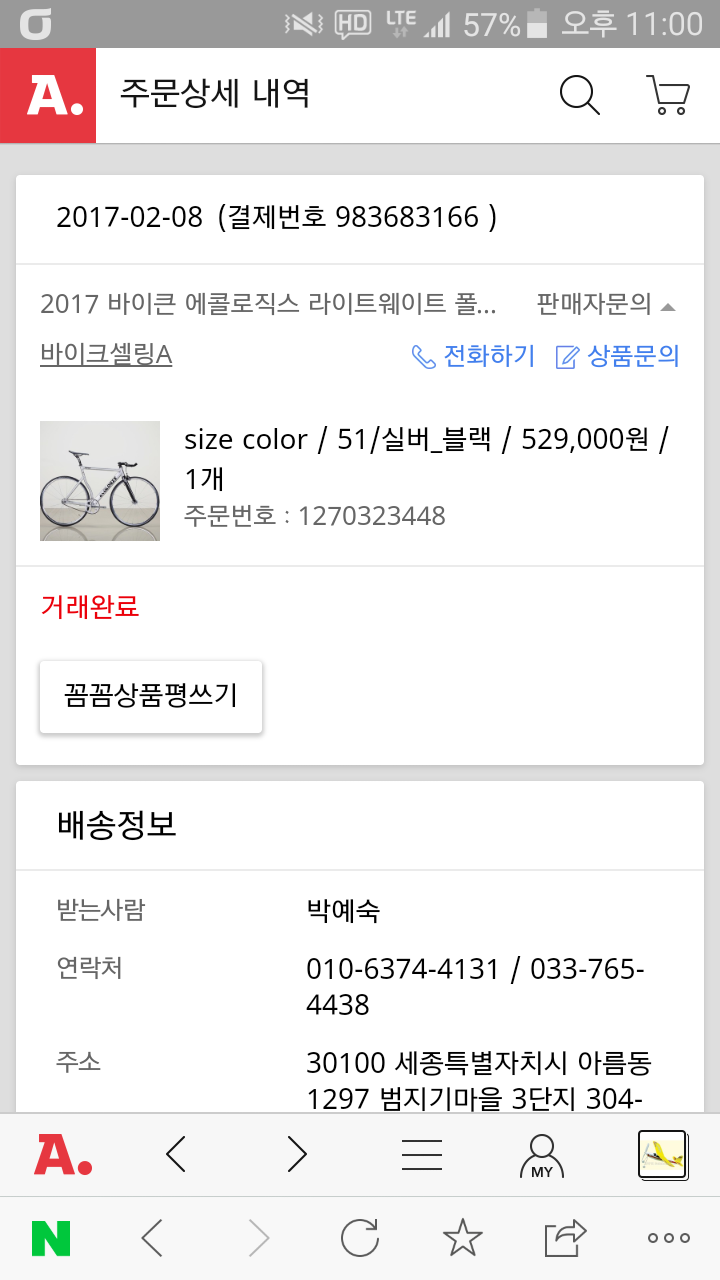Tap the red A. home button in the app toolbar
Screen dimensions: 720x1280
(63, 1155)
